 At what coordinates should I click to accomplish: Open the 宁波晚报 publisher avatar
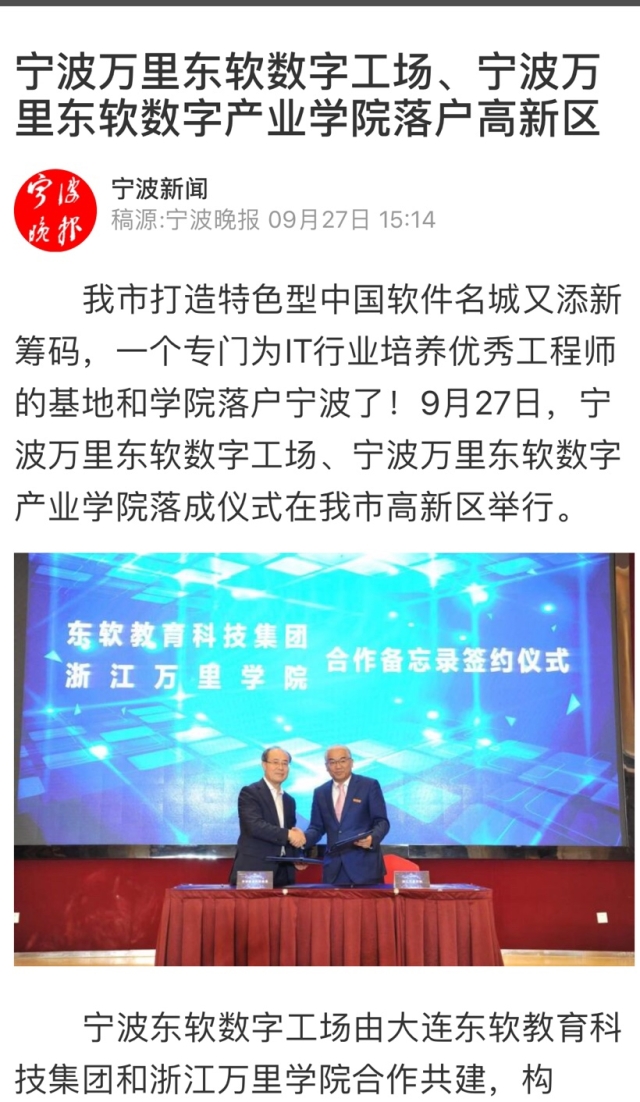pos(55,210)
